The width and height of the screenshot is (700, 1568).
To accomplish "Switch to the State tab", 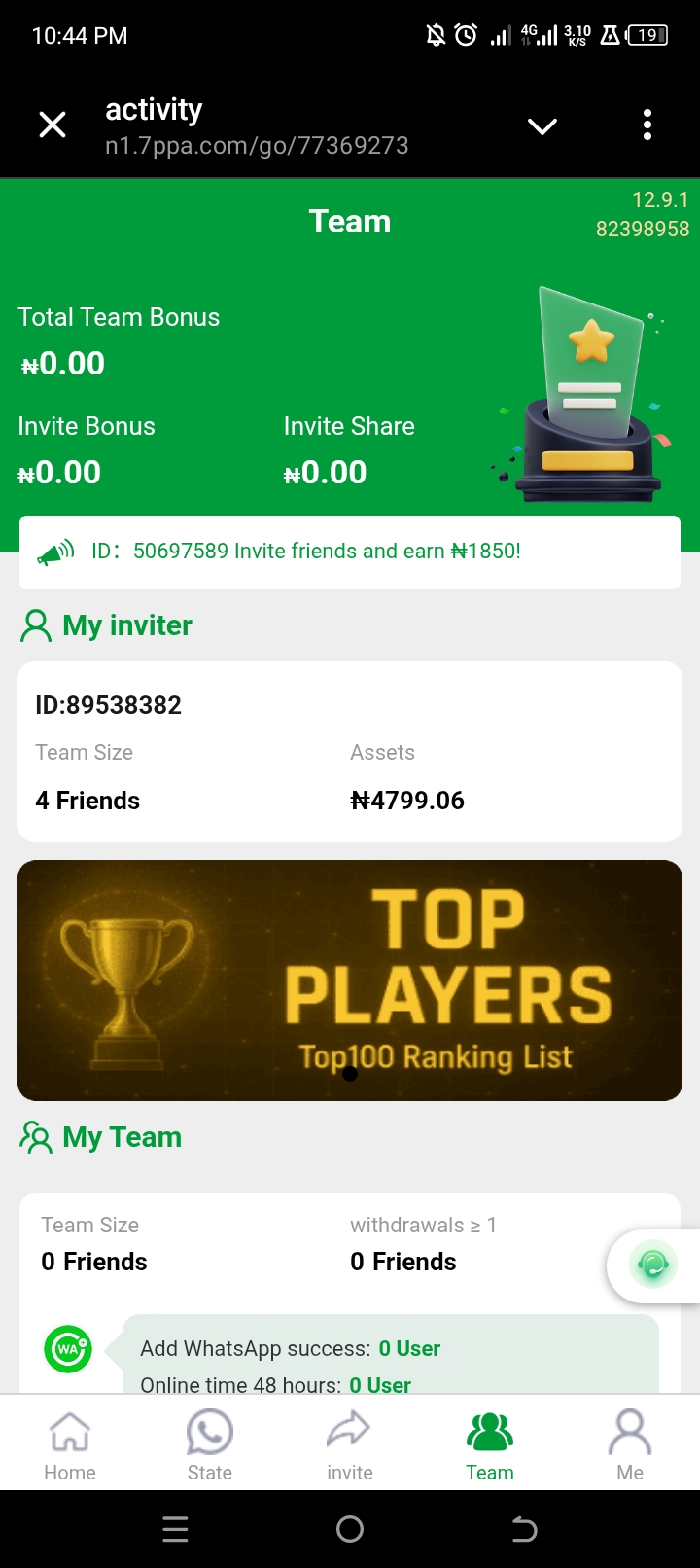I will pos(210,1444).
